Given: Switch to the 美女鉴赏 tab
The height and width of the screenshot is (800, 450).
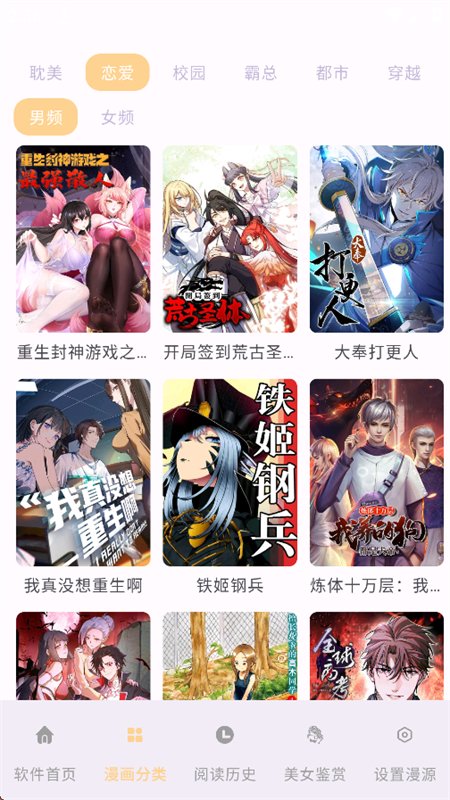Looking at the screenshot, I should tap(315, 753).
